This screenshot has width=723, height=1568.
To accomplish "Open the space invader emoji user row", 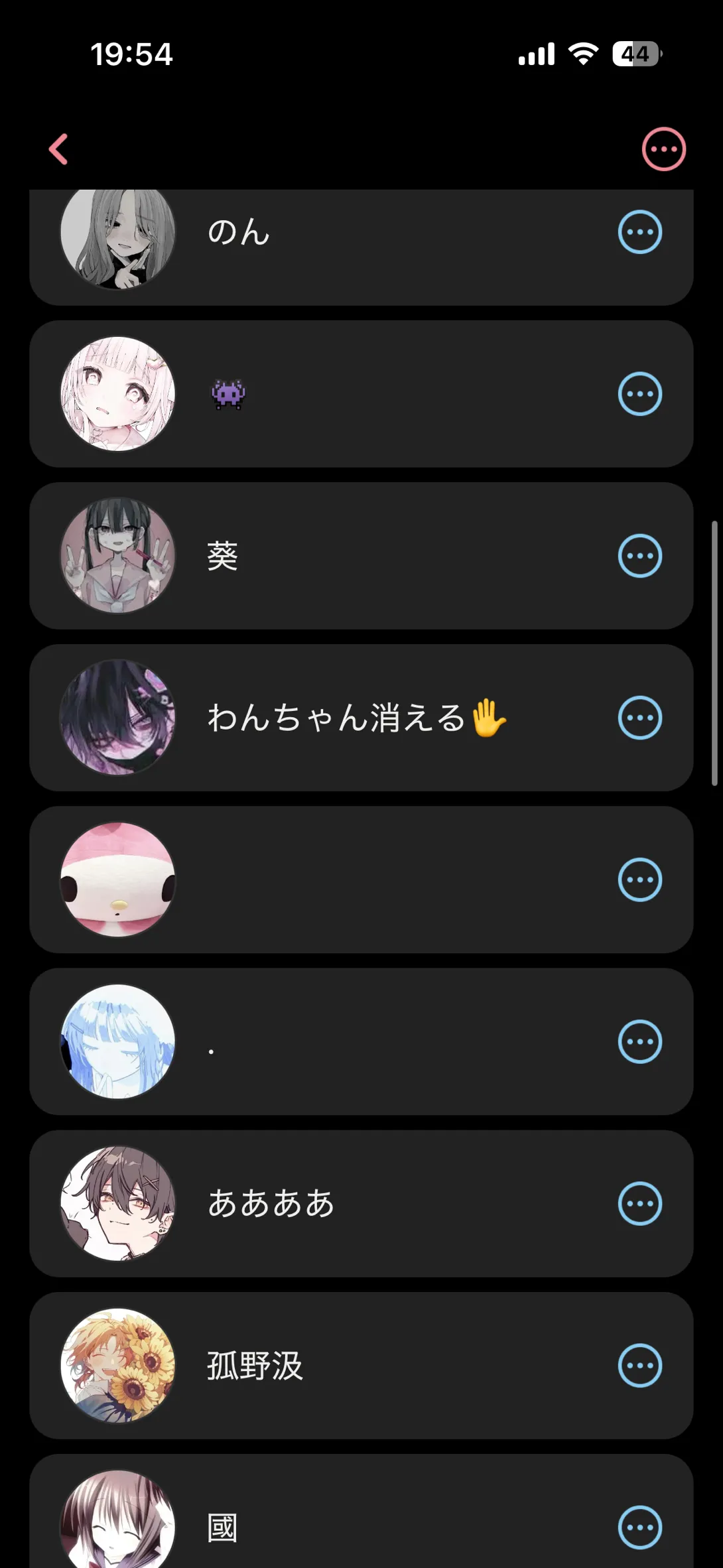I will (x=361, y=394).
